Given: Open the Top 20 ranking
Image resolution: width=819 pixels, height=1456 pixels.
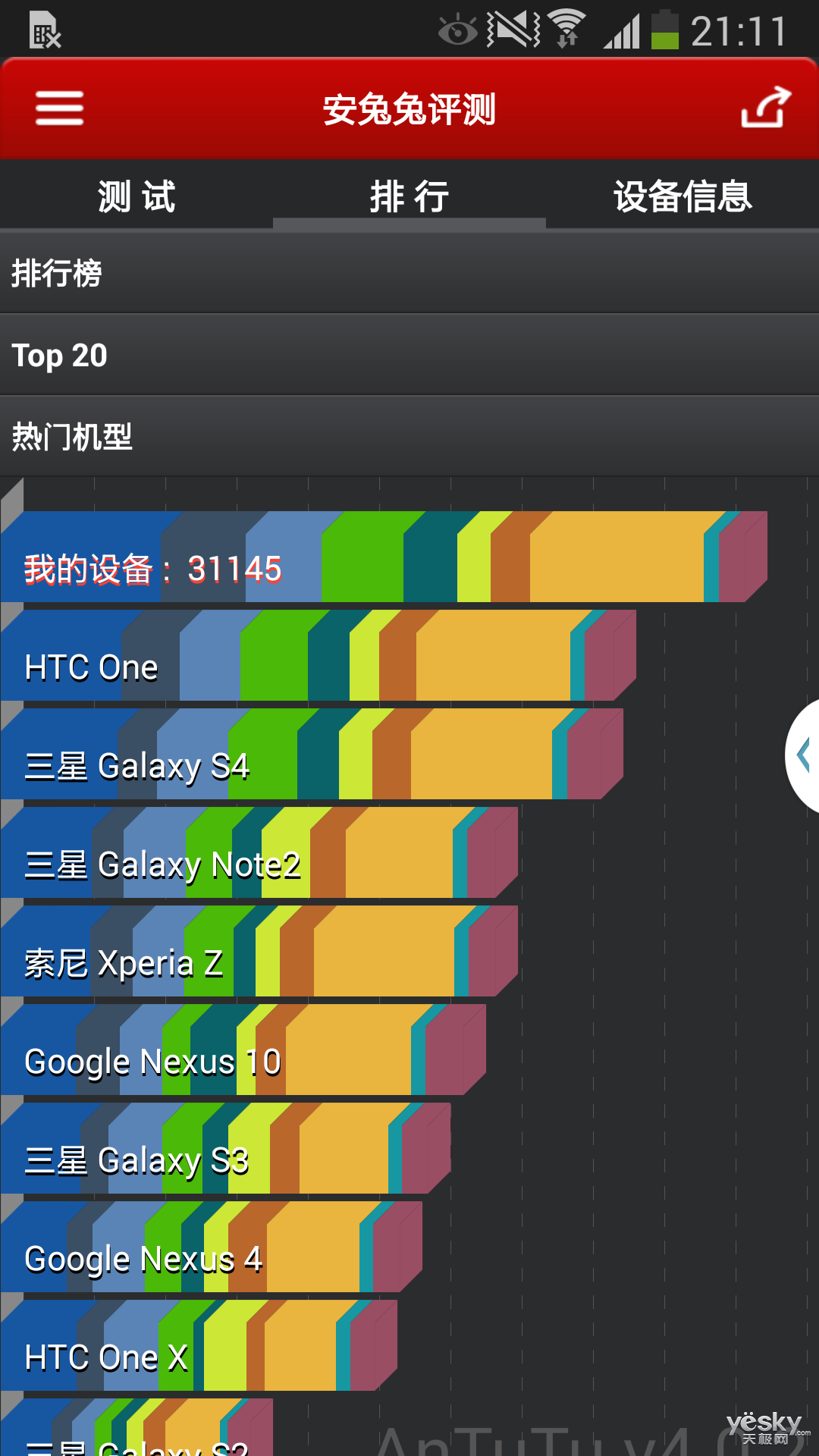Looking at the screenshot, I should [409, 355].
